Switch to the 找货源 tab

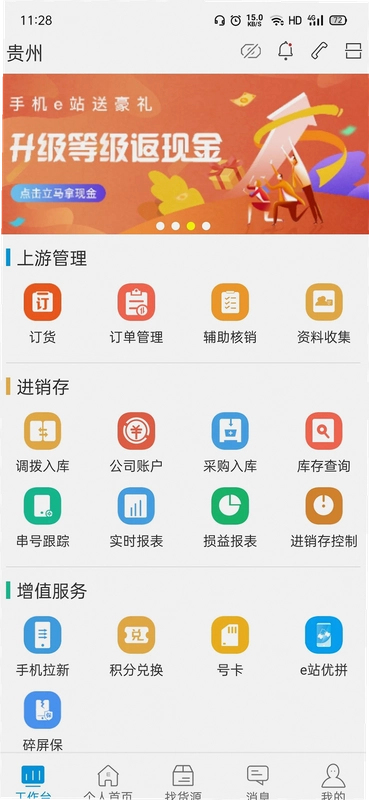[183, 782]
